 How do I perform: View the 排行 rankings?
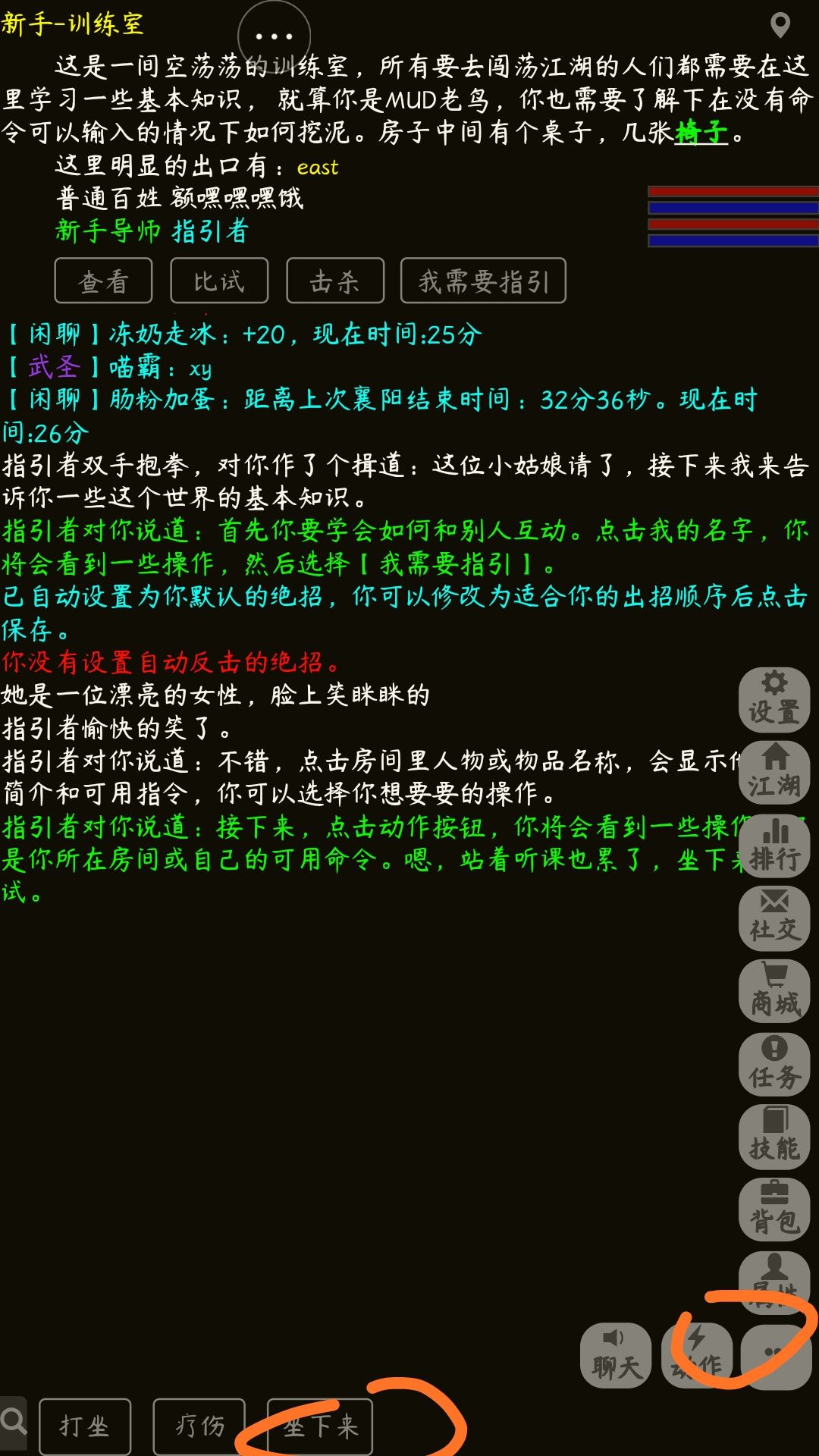[x=773, y=846]
